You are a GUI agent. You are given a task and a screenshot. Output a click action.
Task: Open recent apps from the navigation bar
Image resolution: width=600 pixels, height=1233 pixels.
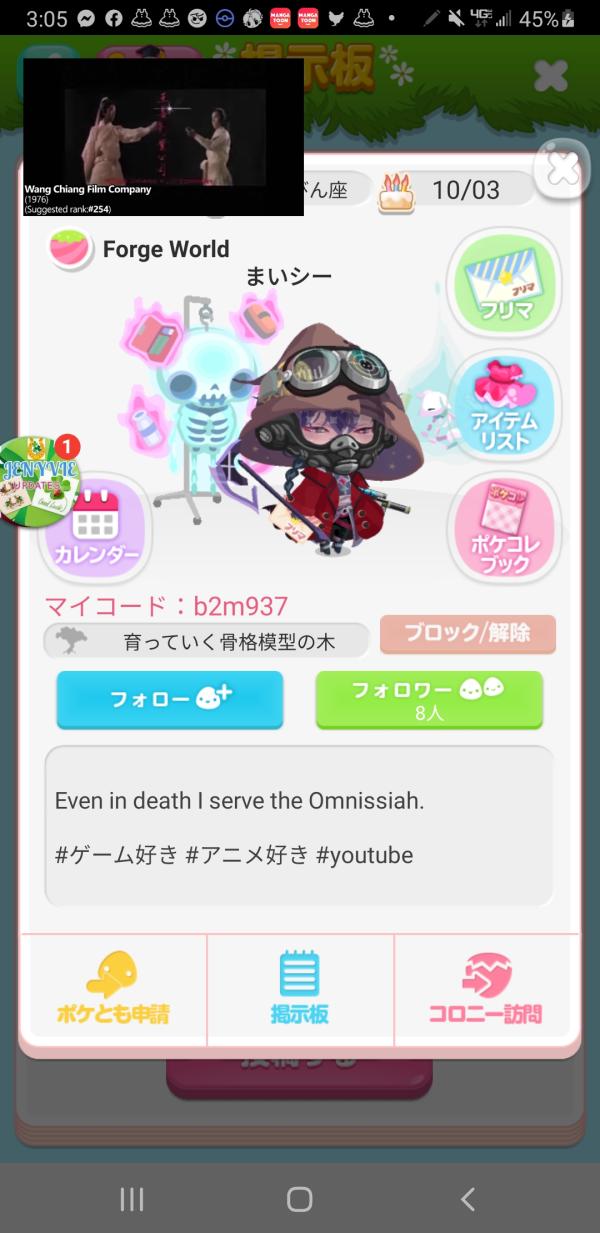(x=132, y=1199)
